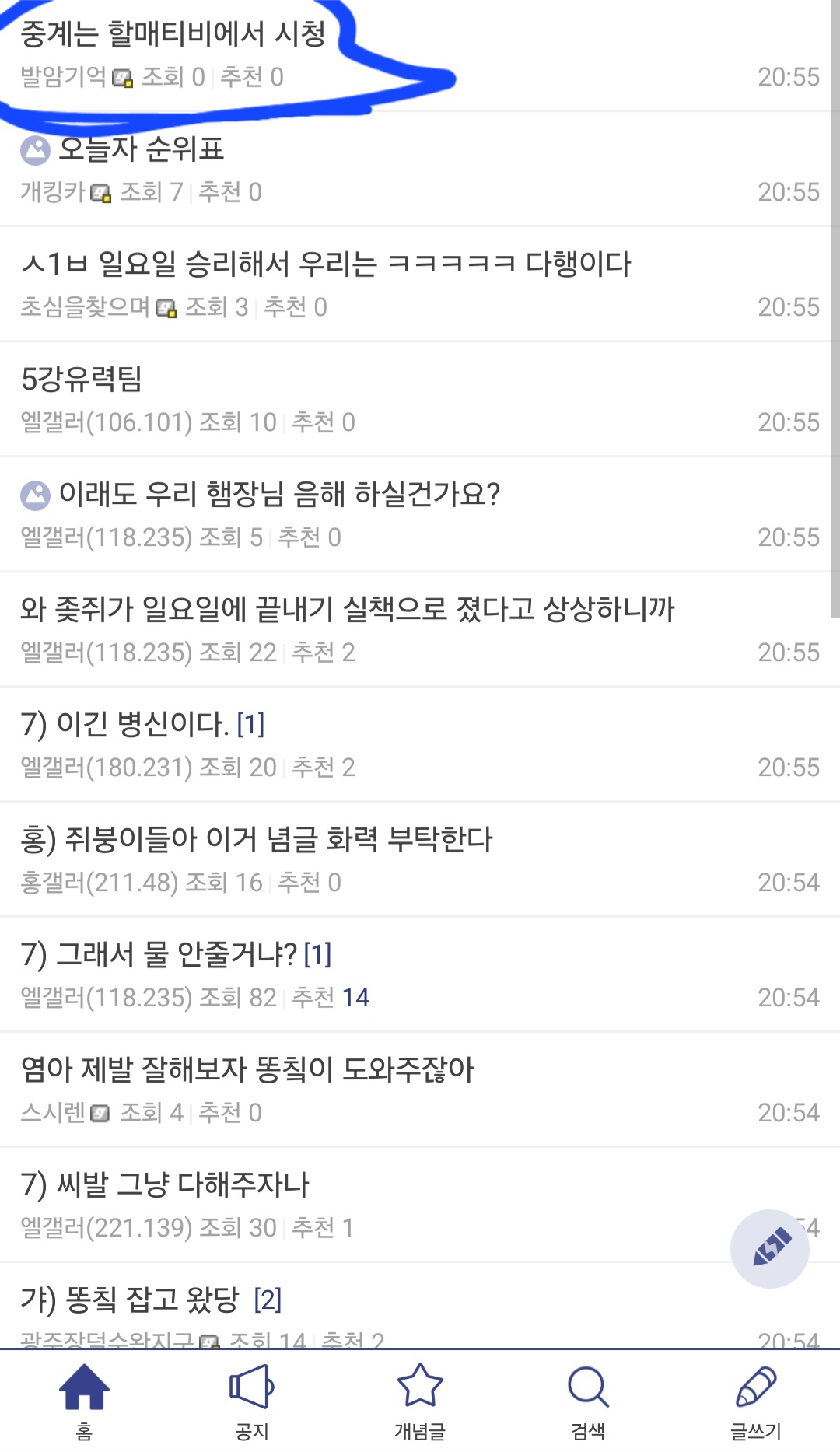Viewport: 840px width, 1452px height.
Task: Open the post '5강유력팀'
Action: click(x=82, y=379)
